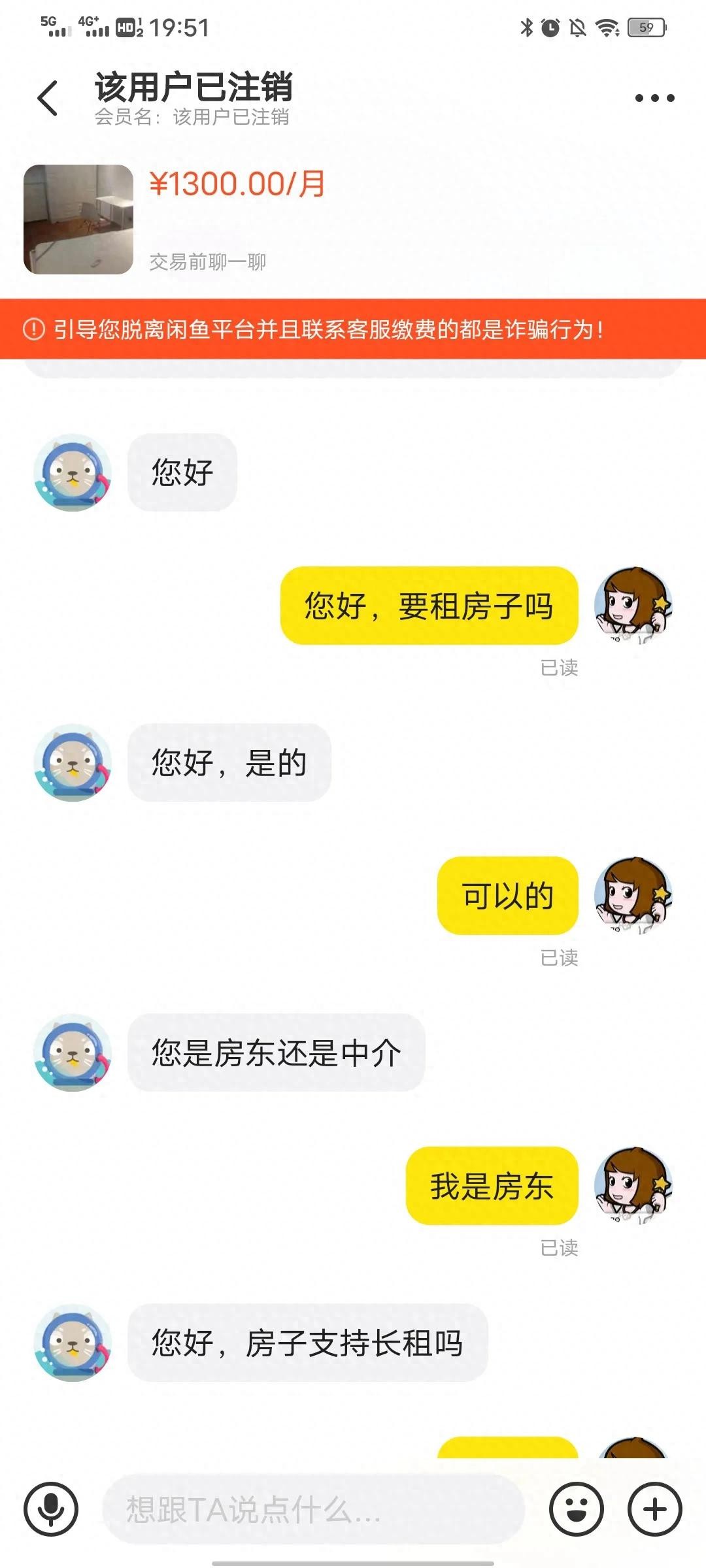Open the emoji picker

576,1509
